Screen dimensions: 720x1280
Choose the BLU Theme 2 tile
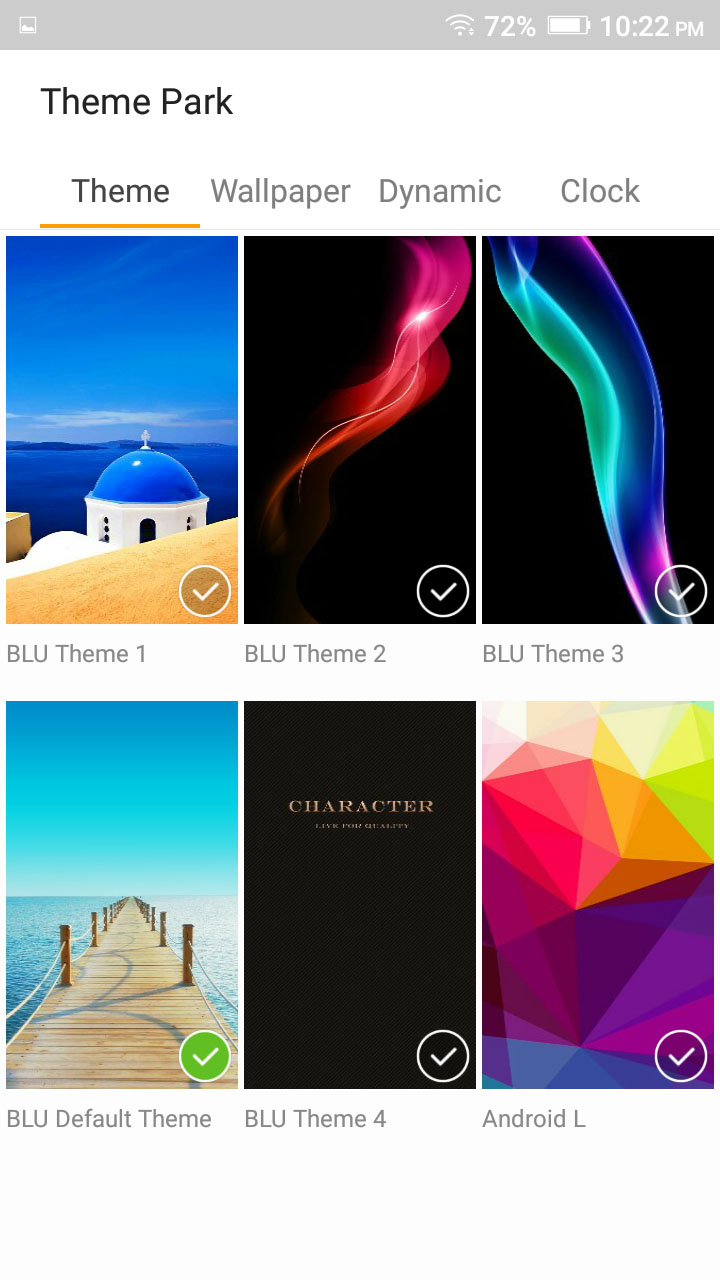[x=360, y=430]
